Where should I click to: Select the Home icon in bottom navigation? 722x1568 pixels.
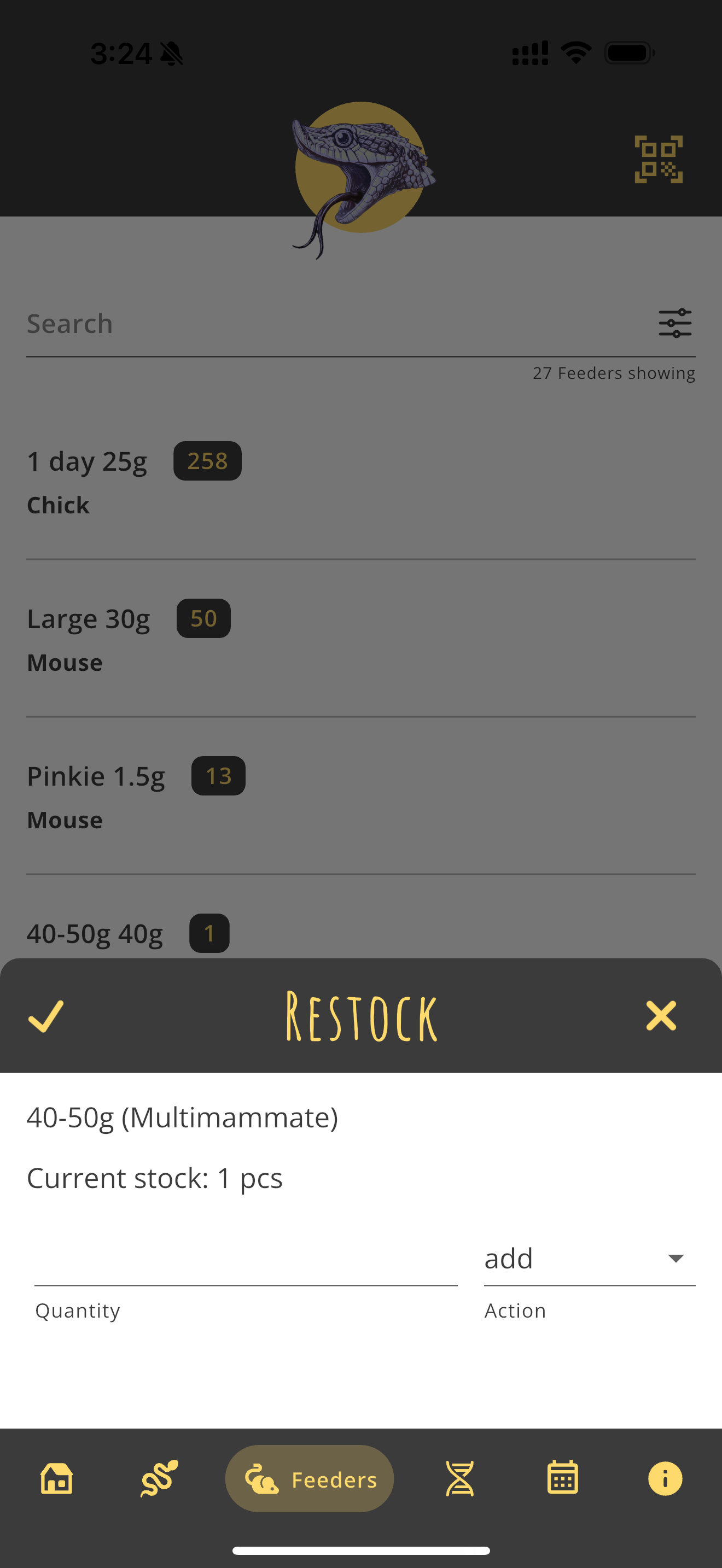tap(56, 1478)
